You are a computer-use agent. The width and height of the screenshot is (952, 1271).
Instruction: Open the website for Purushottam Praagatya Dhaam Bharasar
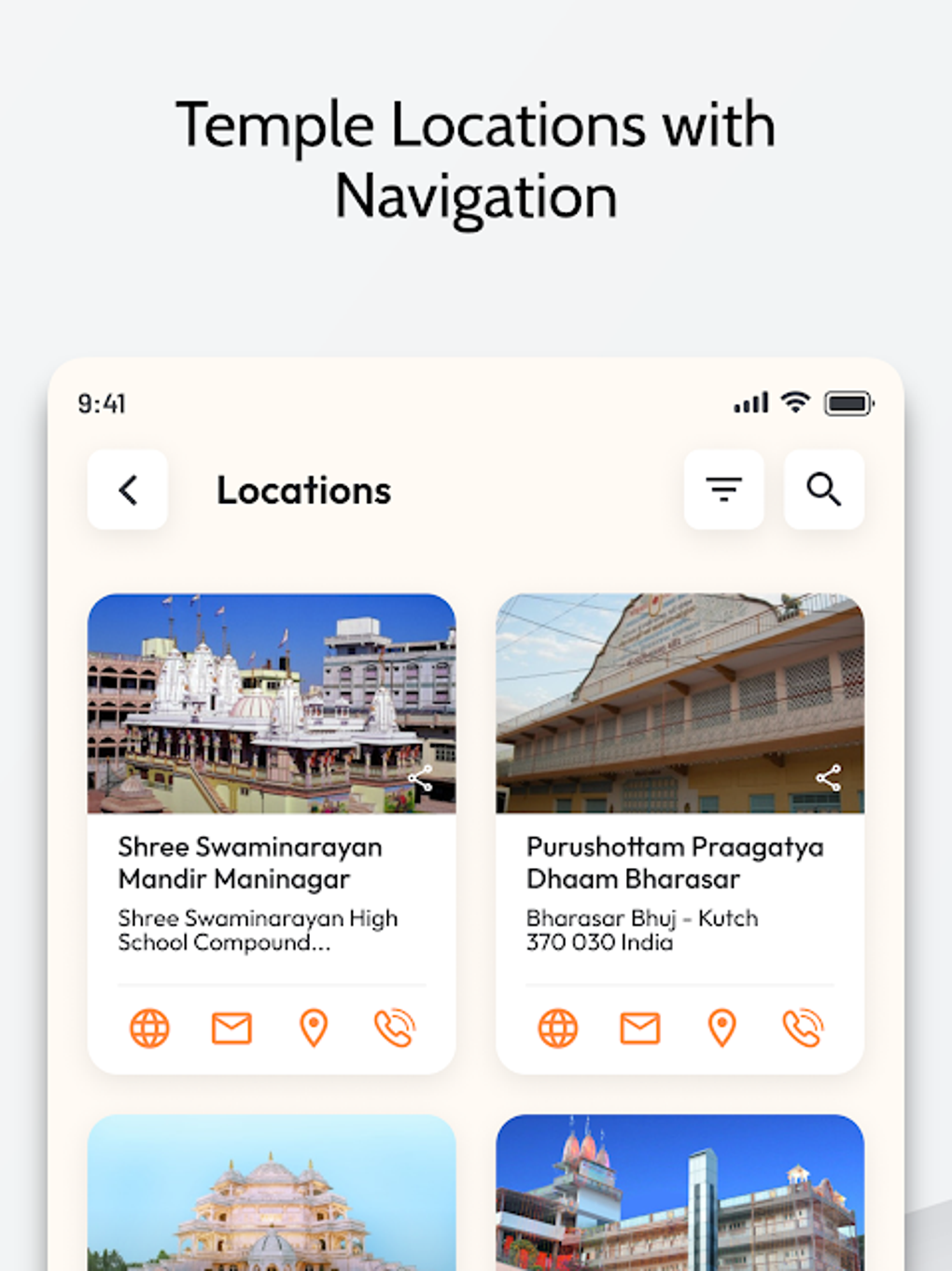557,1028
